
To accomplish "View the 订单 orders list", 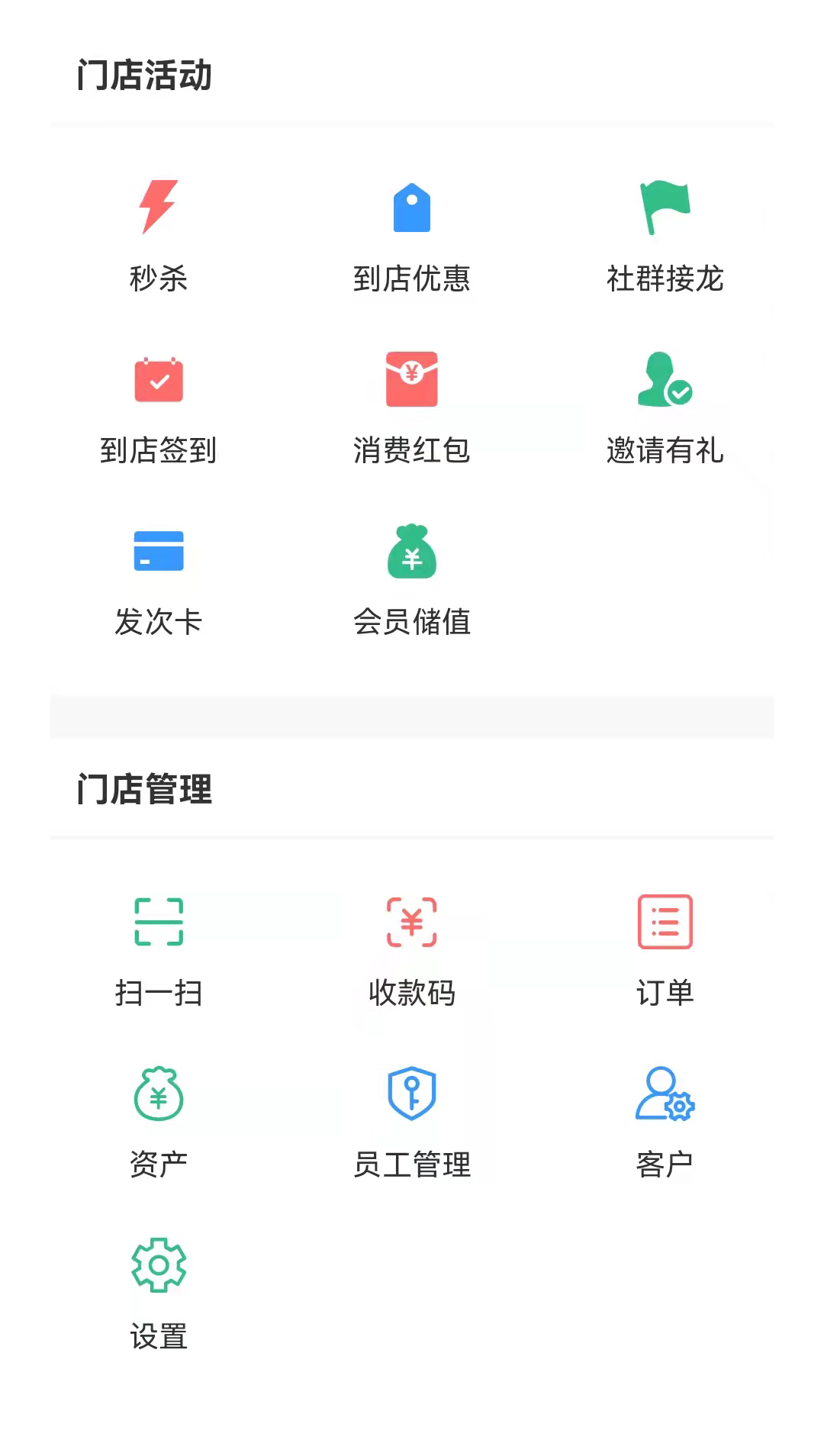I will click(665, 952).
